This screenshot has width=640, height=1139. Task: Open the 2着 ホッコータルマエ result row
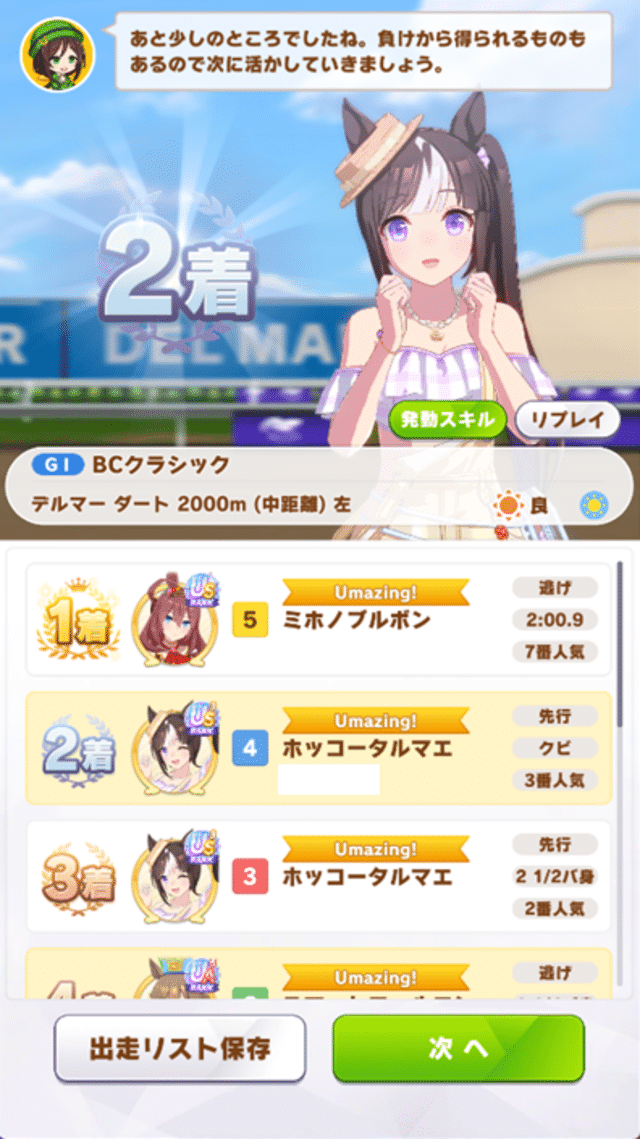click(318, 748)
